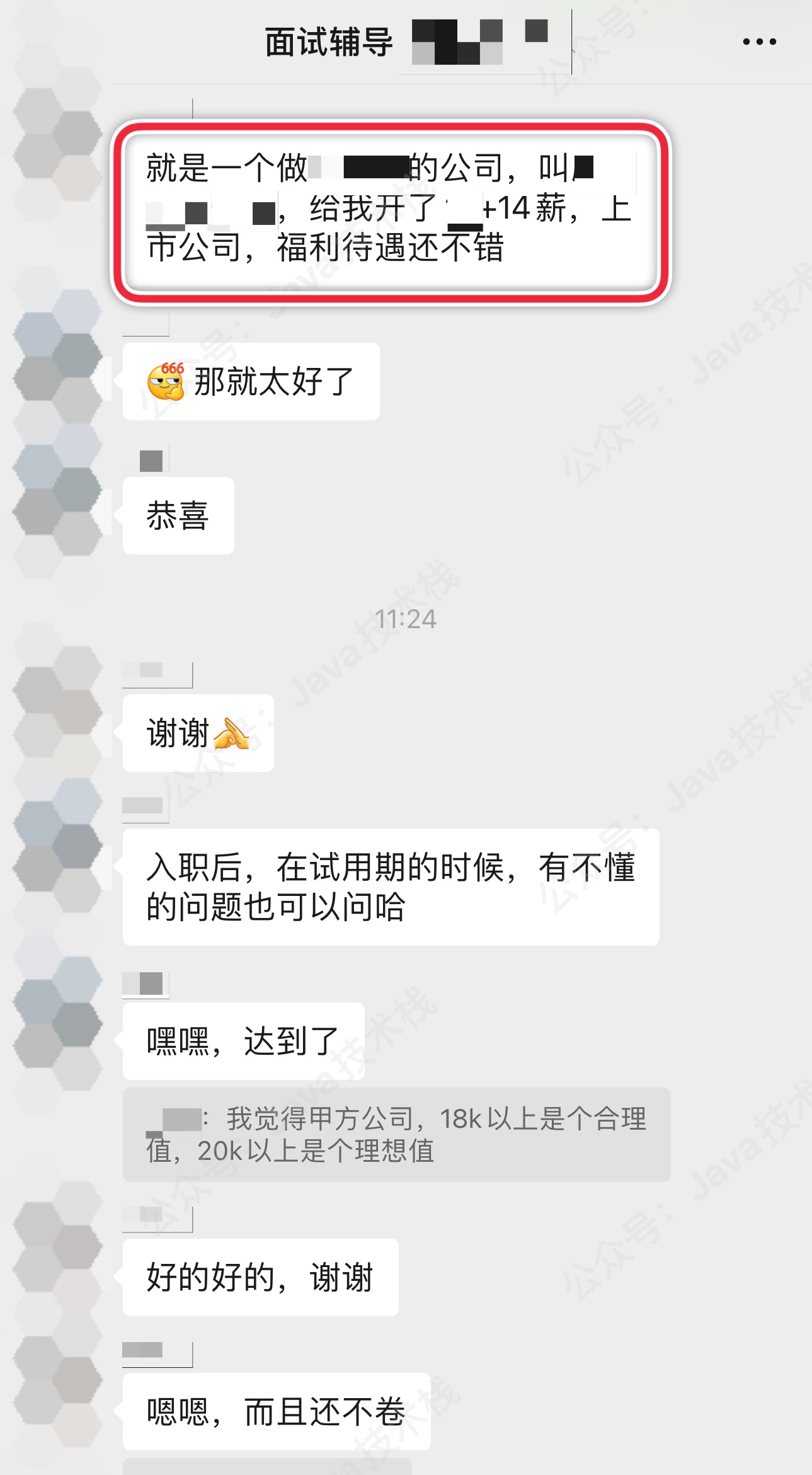The height and width of the screenshot is (1475, 812).
Task: Open the quoted message about 18k以上是个合理值
Action: pos(396,1134)
